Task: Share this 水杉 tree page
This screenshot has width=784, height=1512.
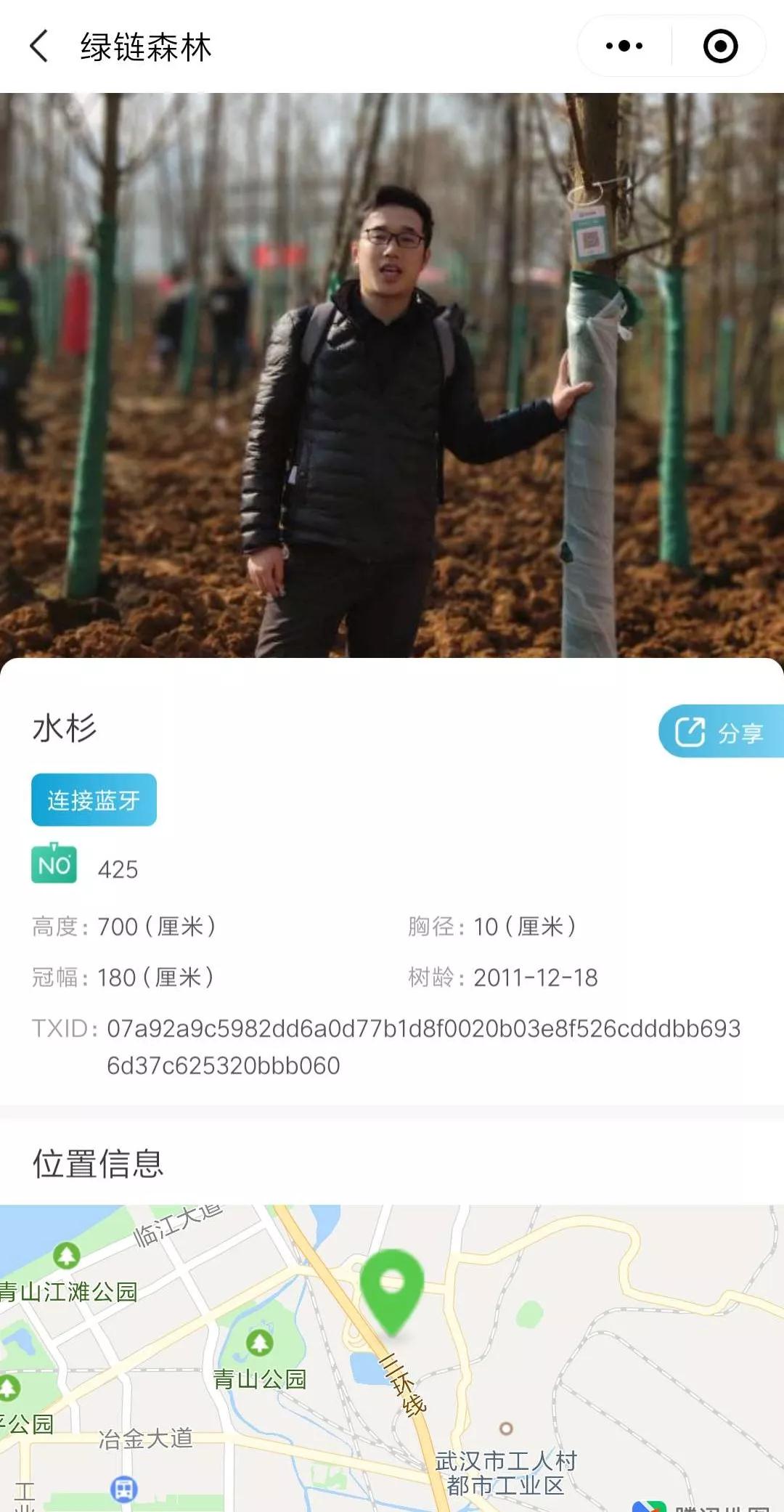Action: coord(720,731)
